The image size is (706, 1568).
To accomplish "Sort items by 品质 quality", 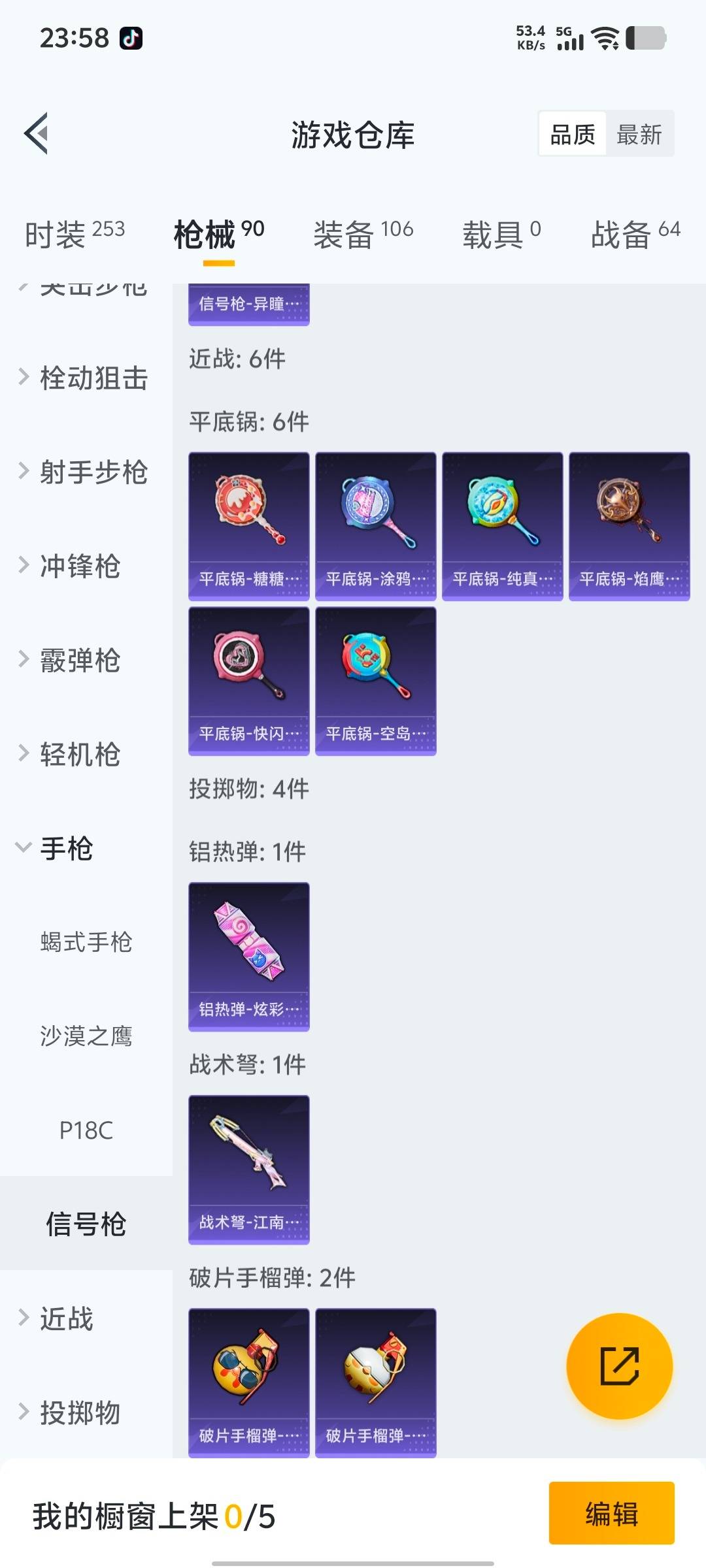I will pos(571,133).
